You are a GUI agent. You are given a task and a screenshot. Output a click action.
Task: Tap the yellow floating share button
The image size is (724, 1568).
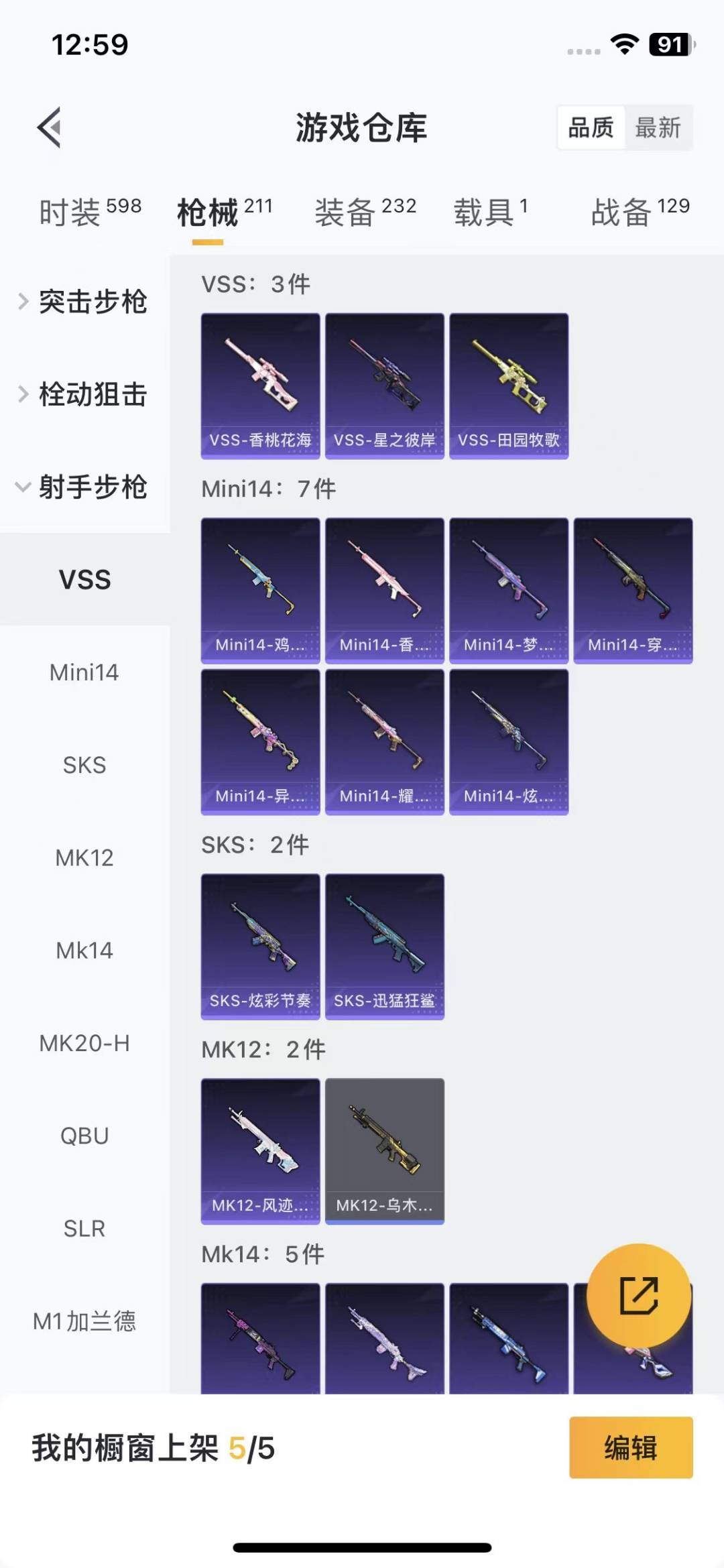point(638,1295)
